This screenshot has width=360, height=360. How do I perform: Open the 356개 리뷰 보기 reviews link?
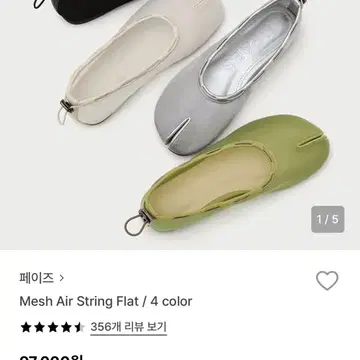pos(129,327)
